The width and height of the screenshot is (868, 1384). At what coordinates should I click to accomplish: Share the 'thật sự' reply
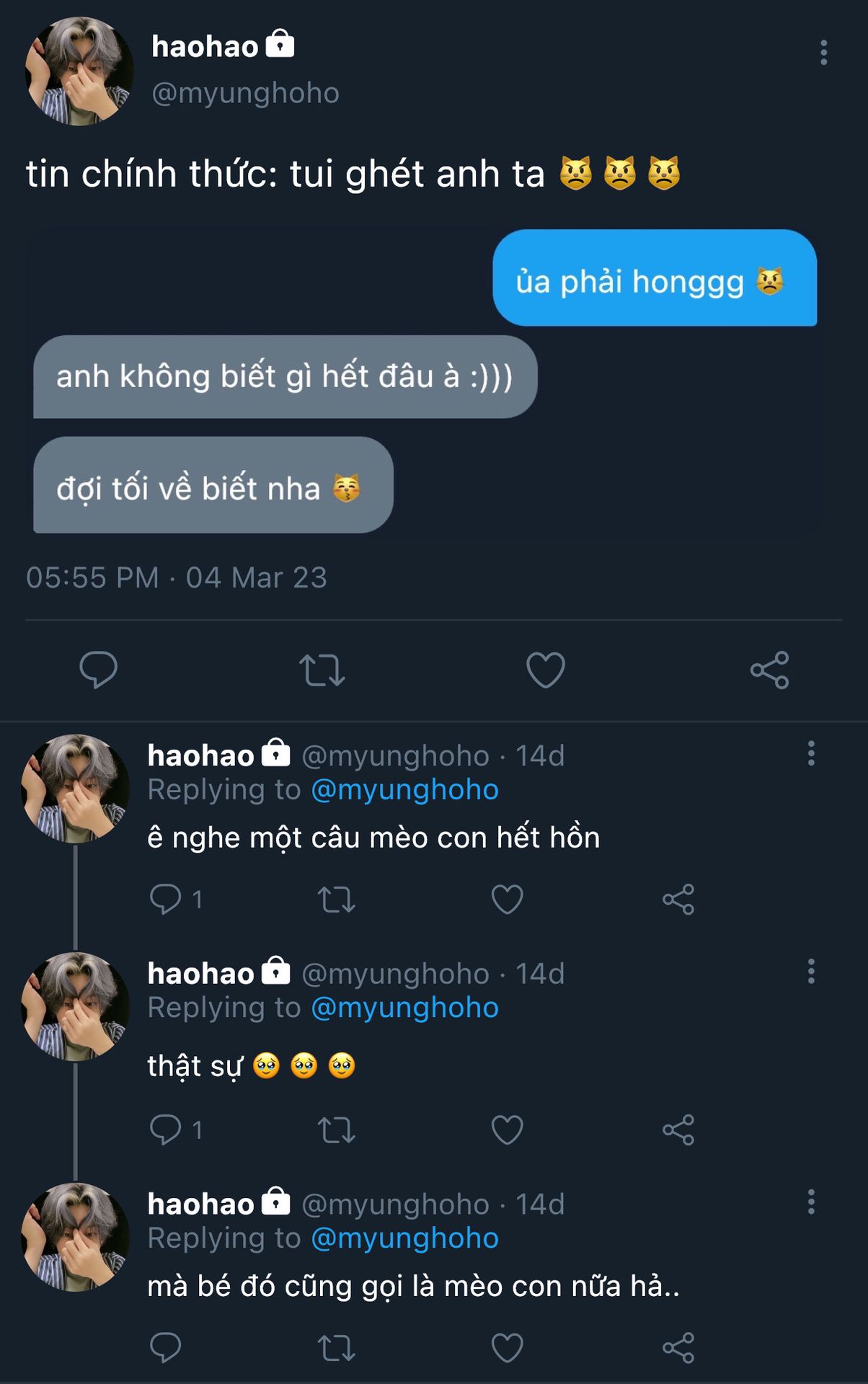coord(678,1130)
